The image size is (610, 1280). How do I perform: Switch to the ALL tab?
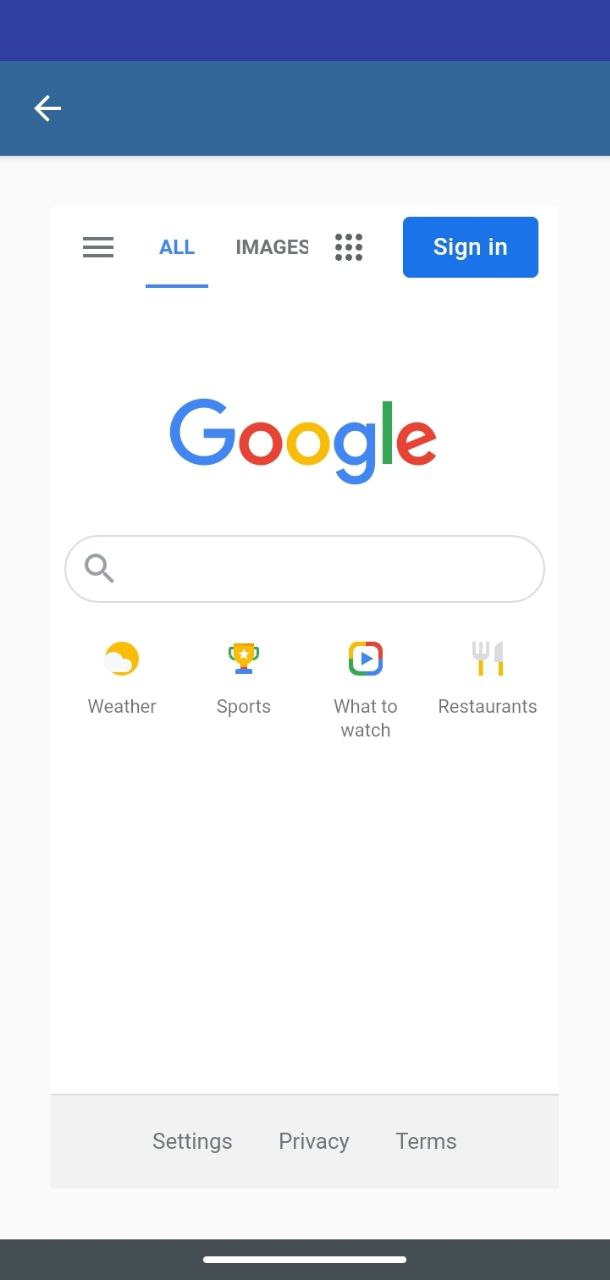pyautogui.click(x=177, y=247)
